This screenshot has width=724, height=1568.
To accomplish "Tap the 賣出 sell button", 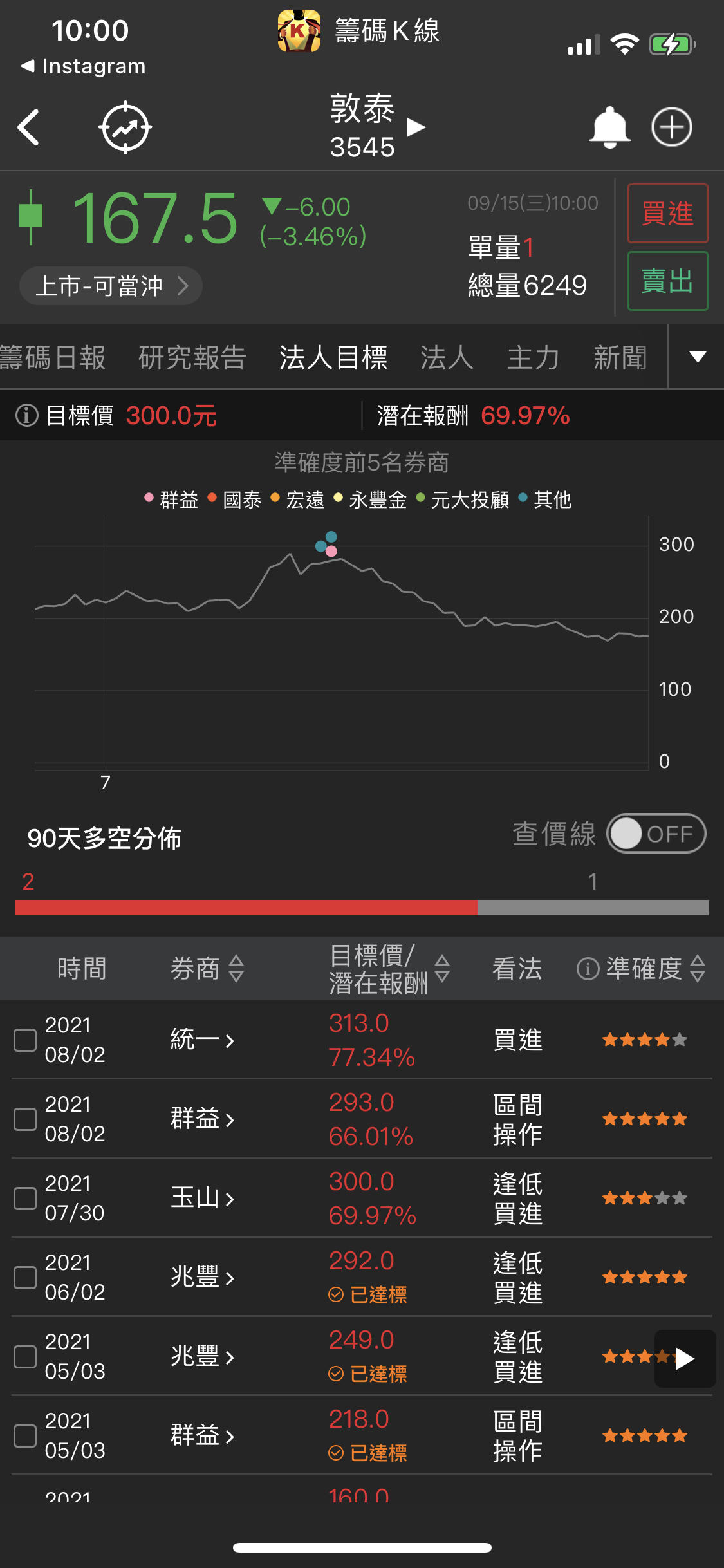I will 667,281.
